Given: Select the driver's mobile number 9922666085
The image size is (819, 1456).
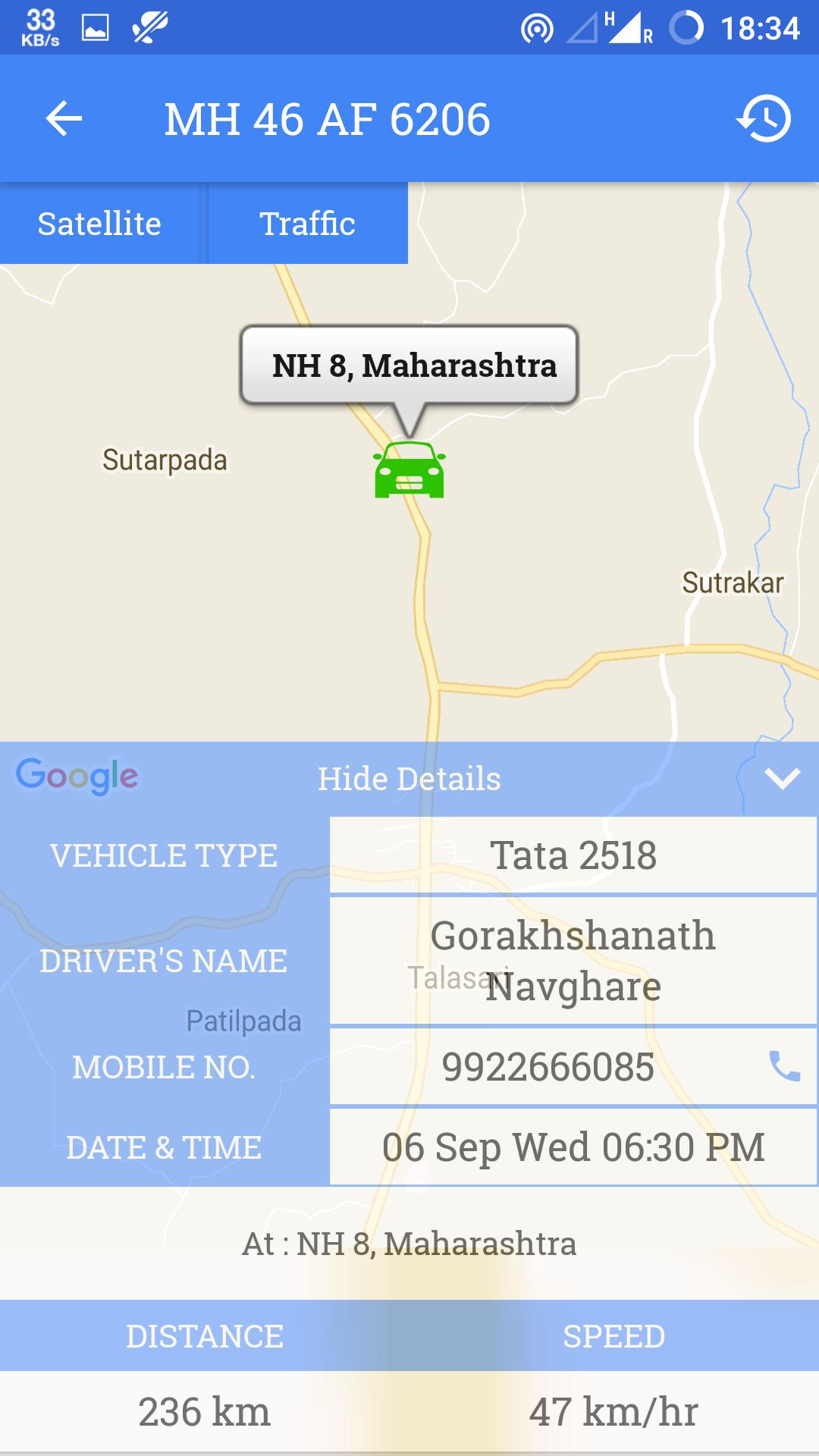Looking at the screenshot, I should coord(551,1065).
